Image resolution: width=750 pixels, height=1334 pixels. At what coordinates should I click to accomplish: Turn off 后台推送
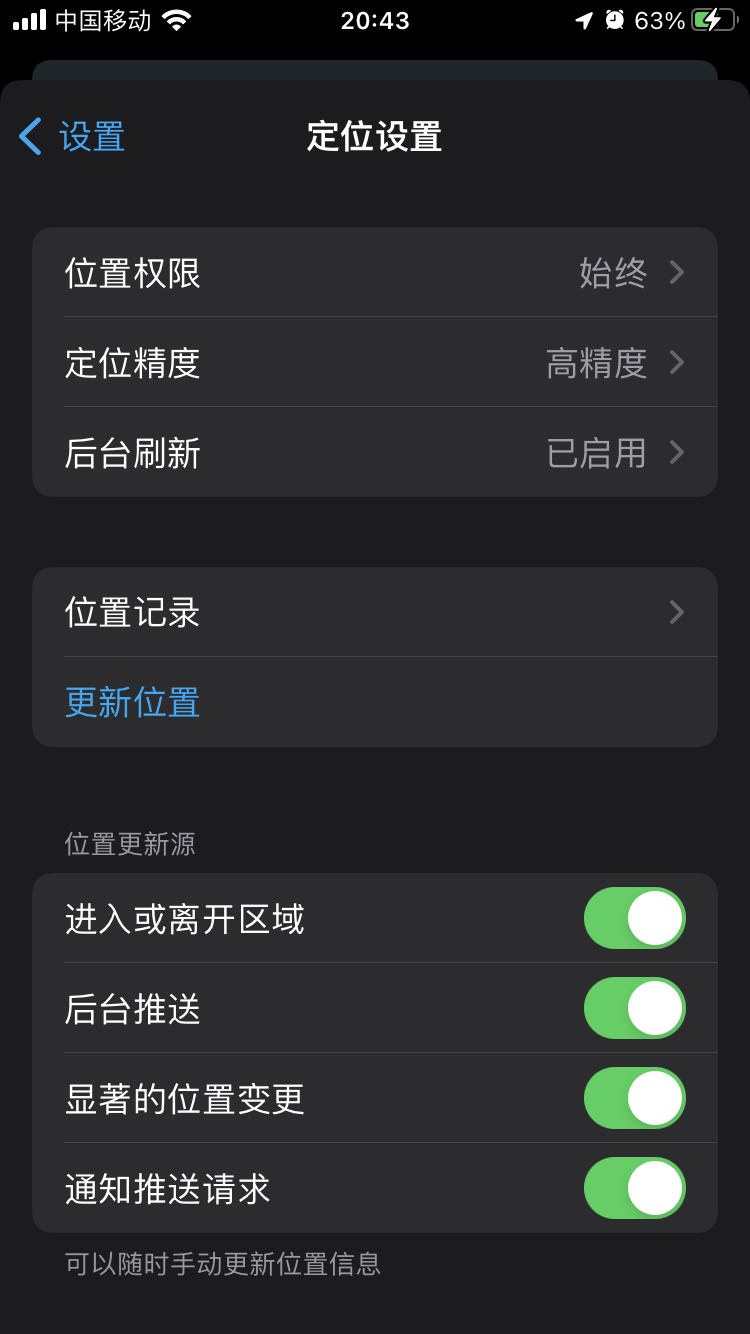click(635, 1008)
